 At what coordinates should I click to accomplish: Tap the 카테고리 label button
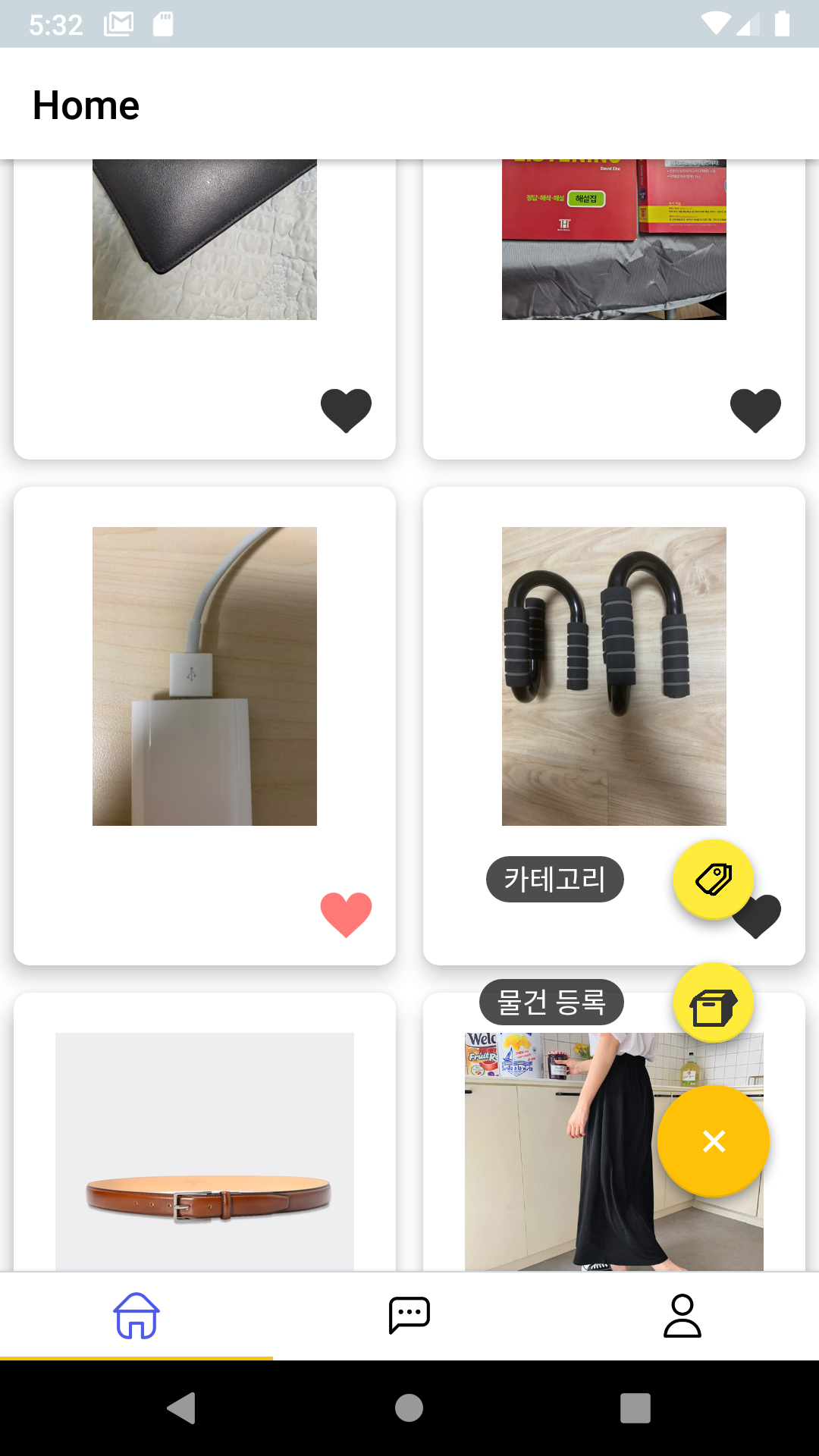554,879
